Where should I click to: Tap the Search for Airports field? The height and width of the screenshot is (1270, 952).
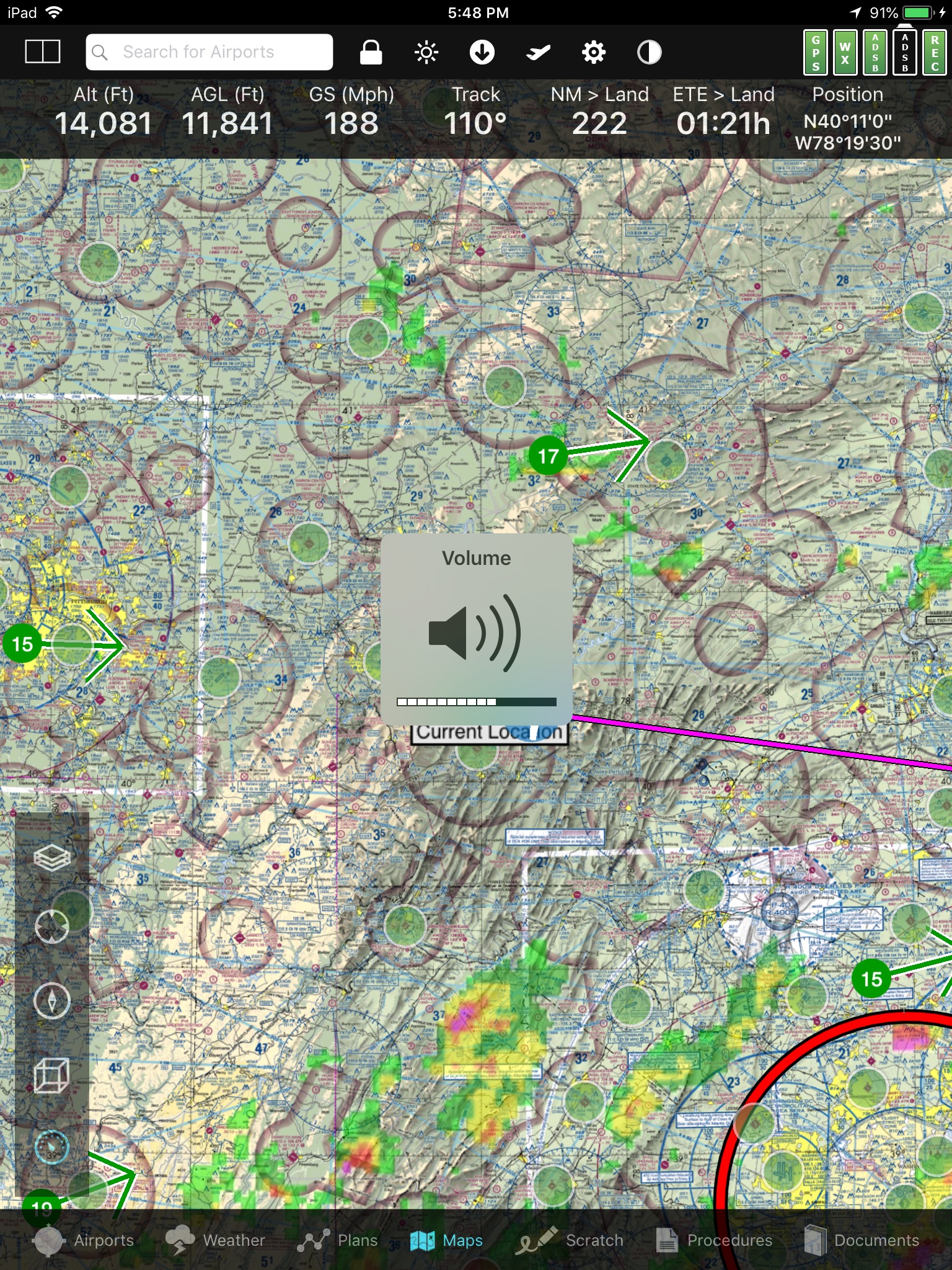click(x=209, y=52)
